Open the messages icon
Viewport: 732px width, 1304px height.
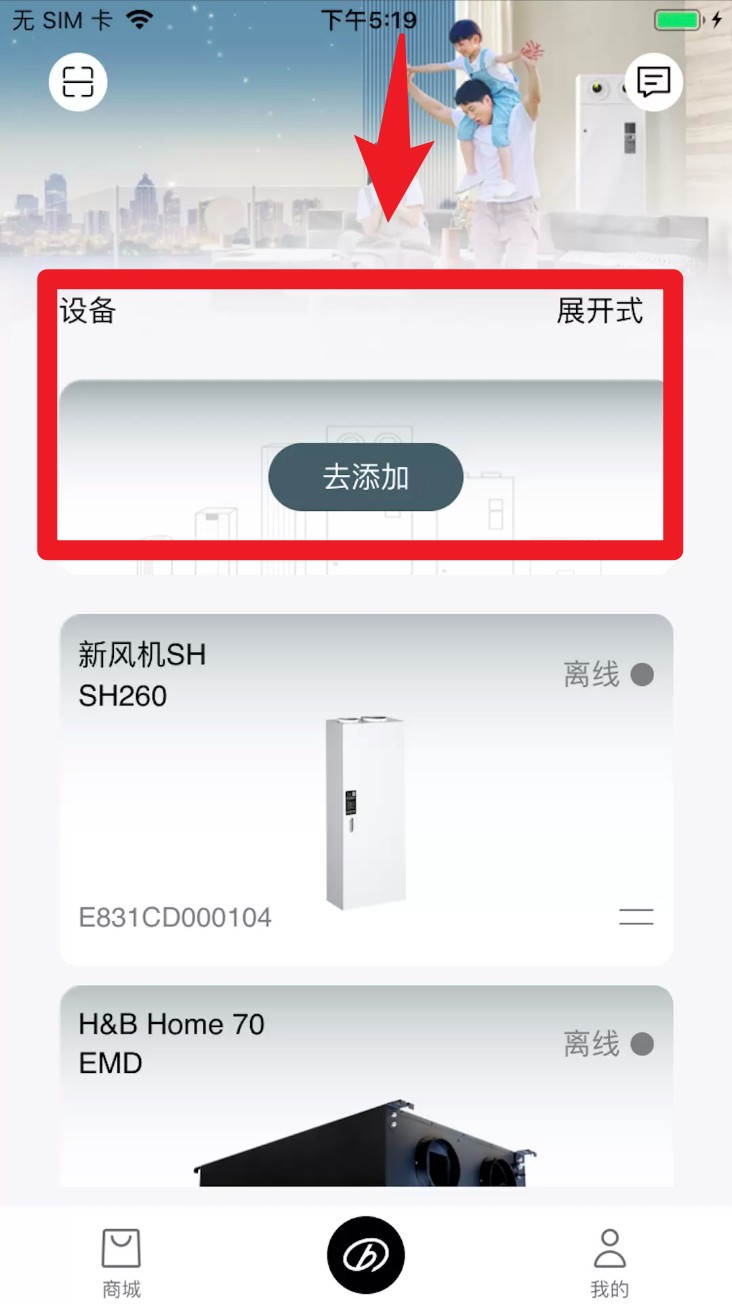(654, 82)
